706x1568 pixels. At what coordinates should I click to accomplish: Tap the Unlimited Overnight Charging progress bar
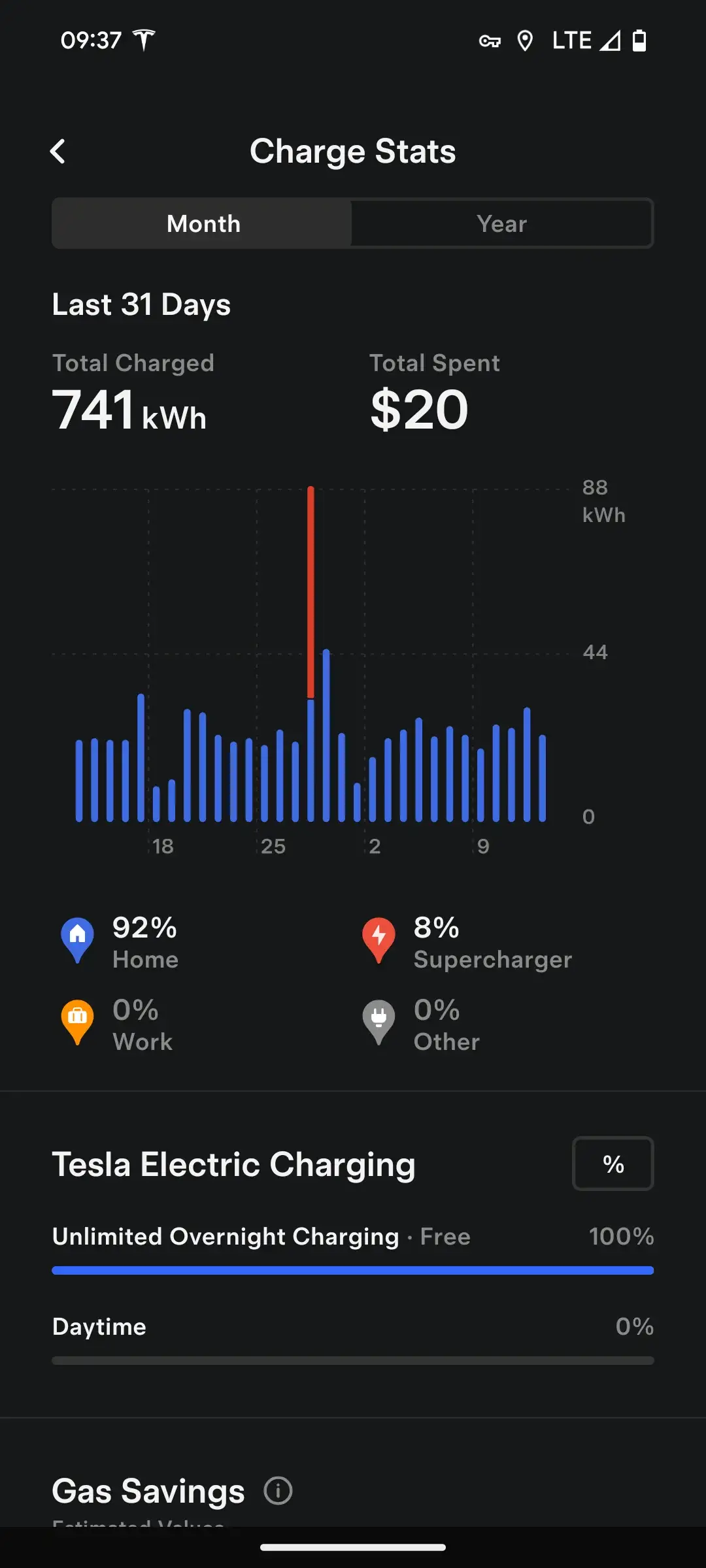tap(353, 1269)
